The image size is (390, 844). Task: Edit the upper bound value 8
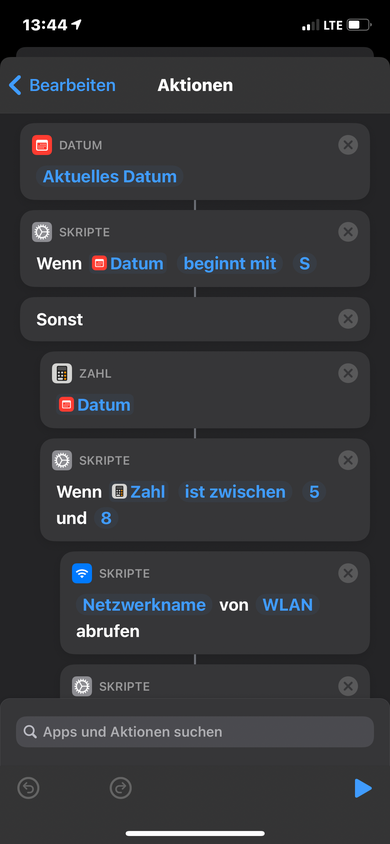point(106,518)
